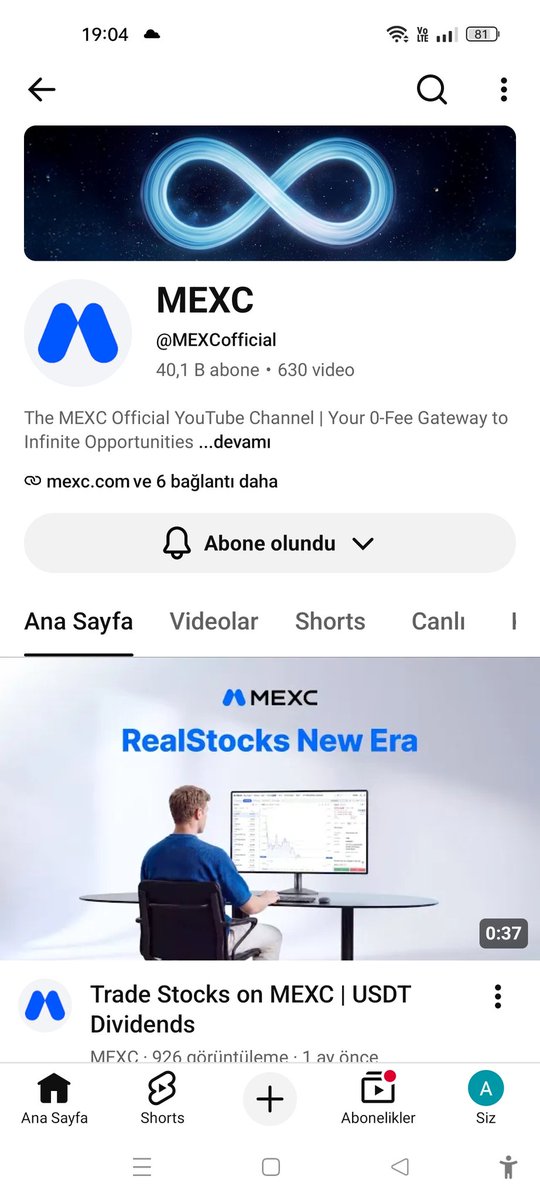Open Shorts in the bottom navigation
The width and height of the screenshot is (540, 1200).
(x=162, y=1099)
